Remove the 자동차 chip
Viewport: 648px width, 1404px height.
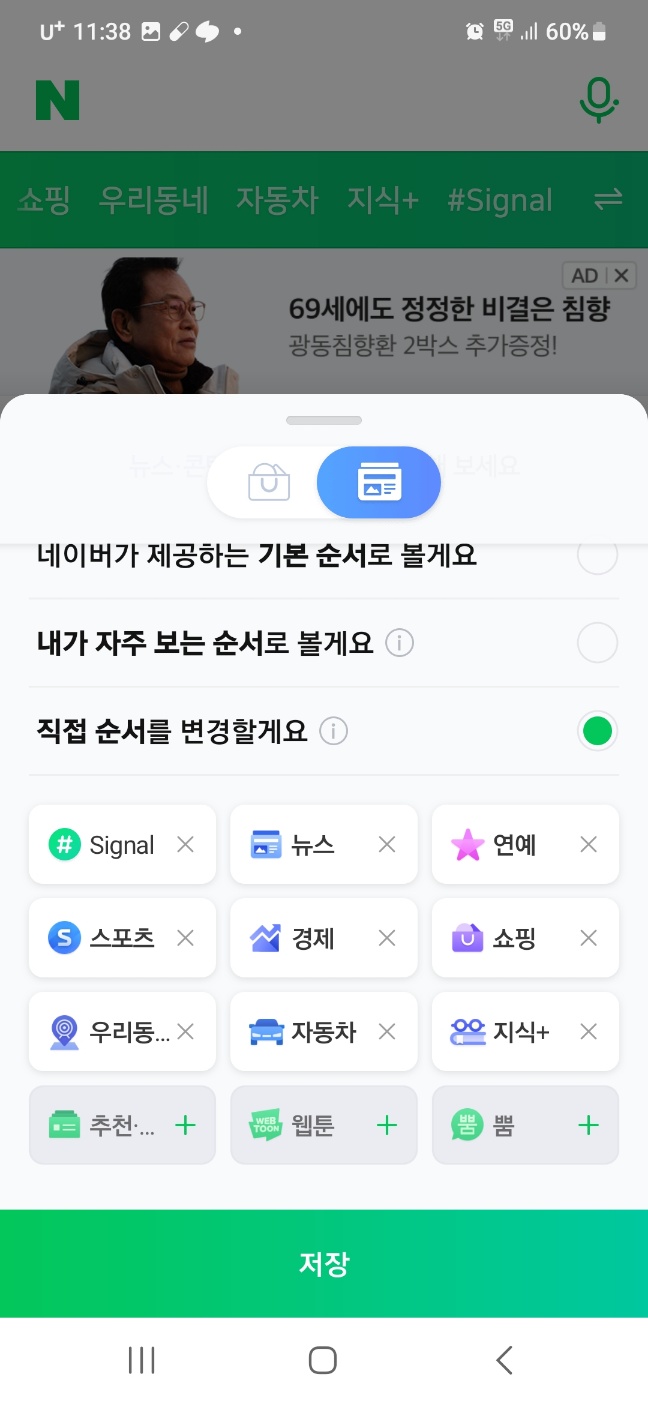click(387, 1032)
